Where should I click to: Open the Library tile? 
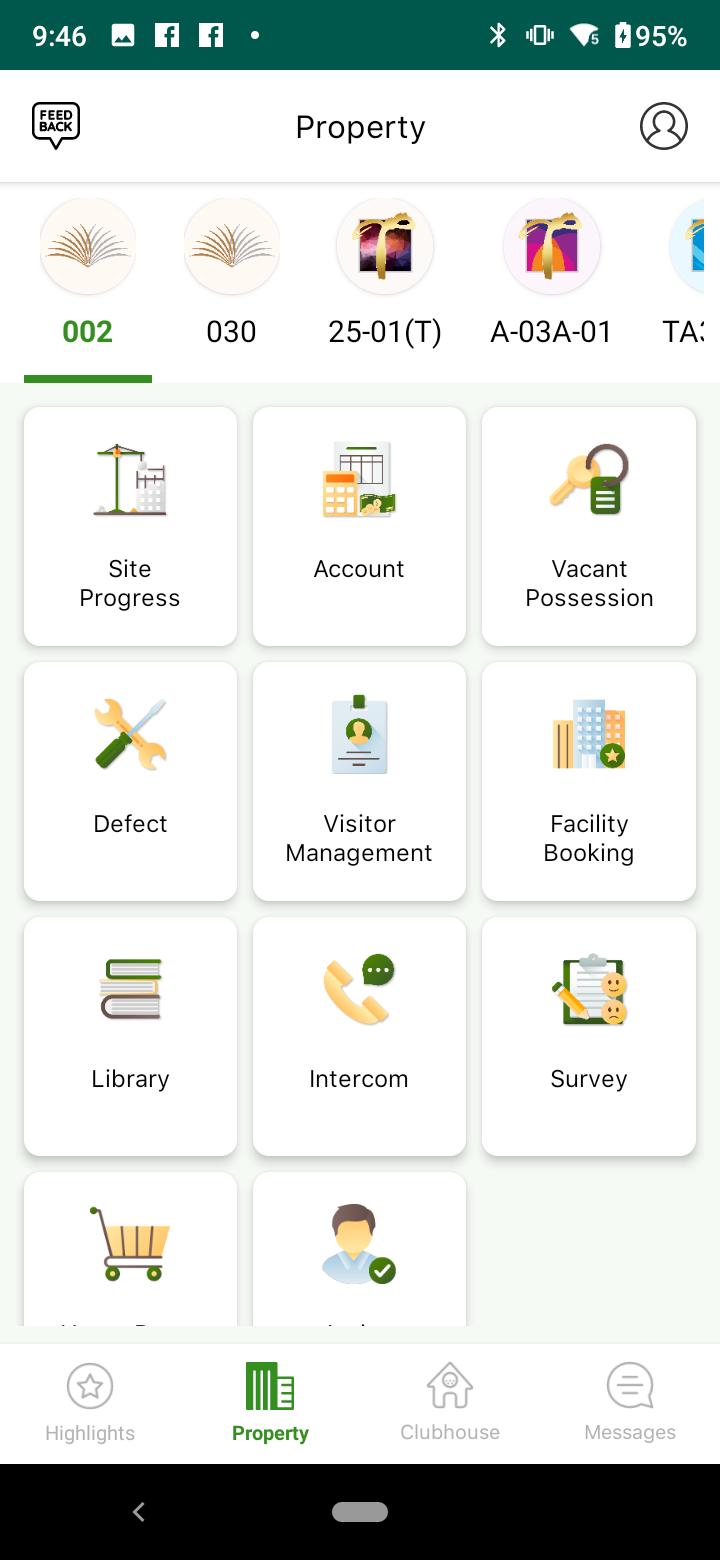pos(130,1036)
